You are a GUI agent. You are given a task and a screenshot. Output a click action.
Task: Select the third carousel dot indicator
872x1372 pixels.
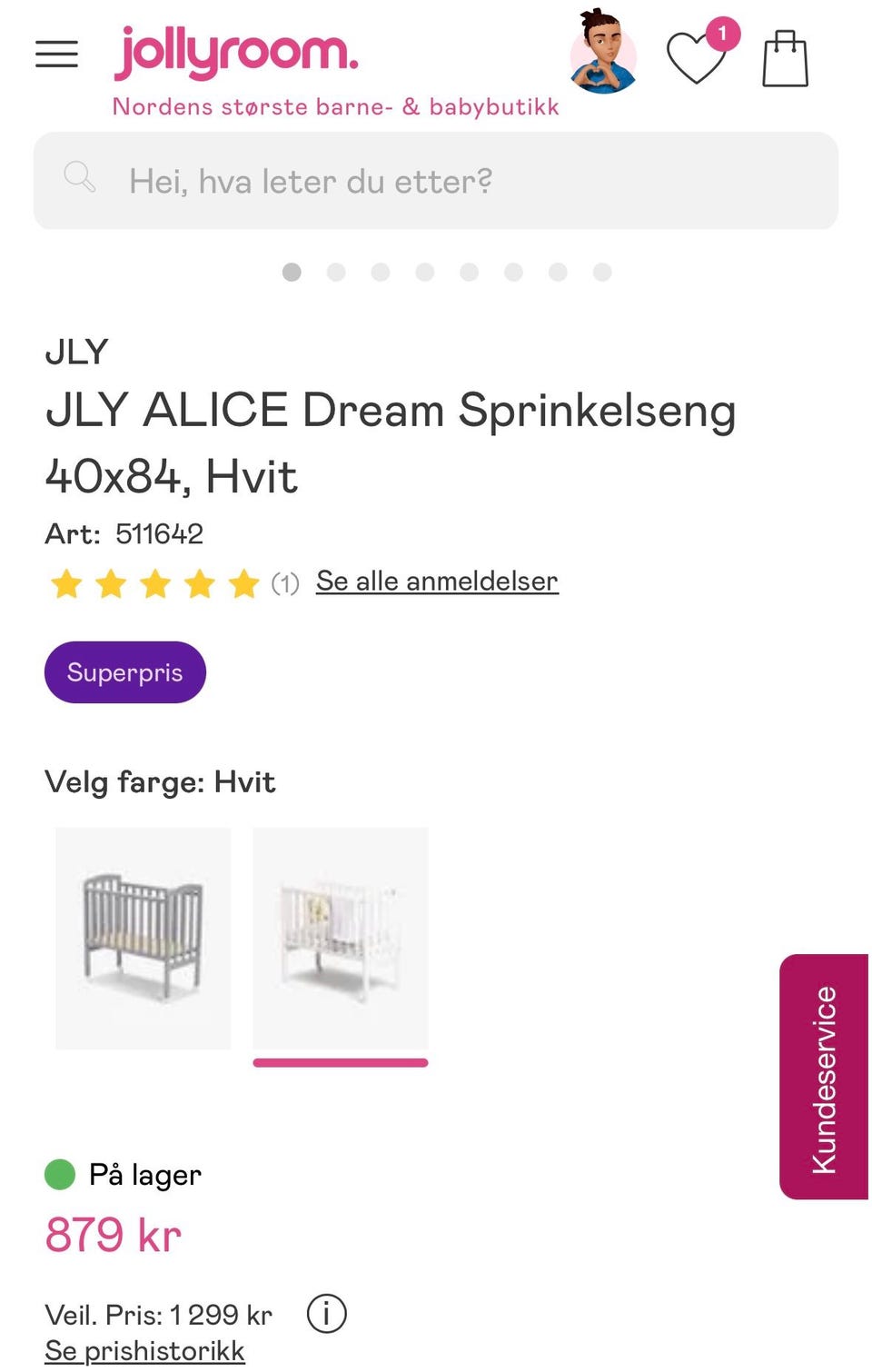point(381,272)
